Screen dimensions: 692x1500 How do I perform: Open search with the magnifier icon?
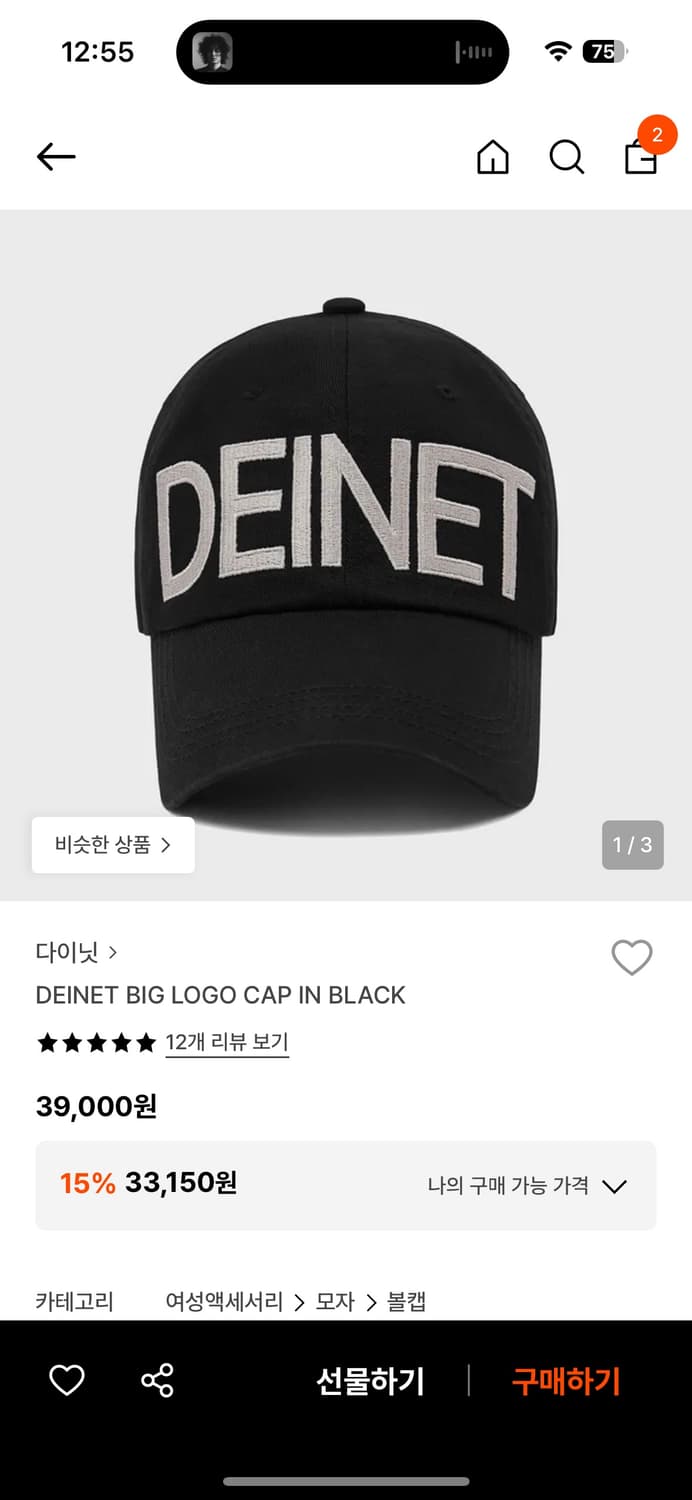point(566,157)
